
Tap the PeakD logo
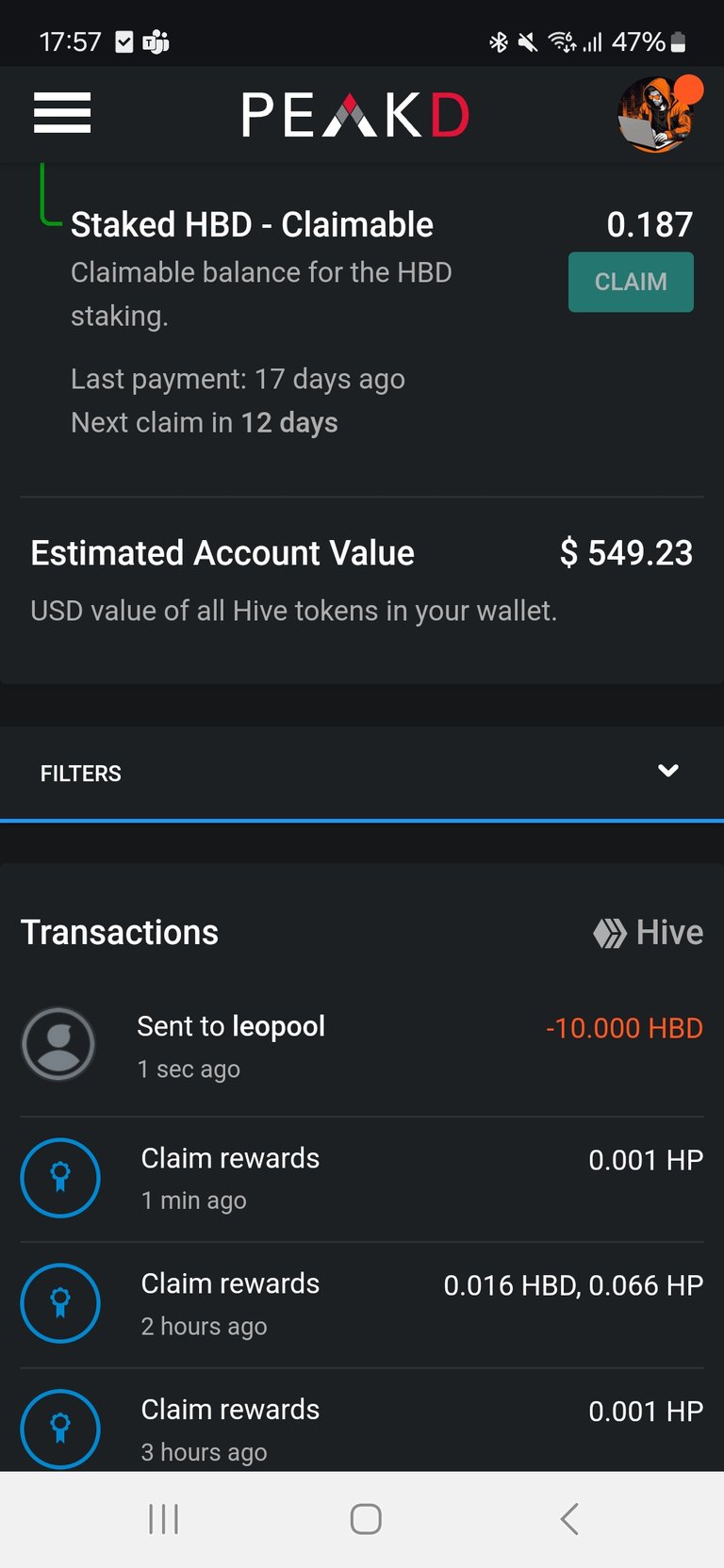tap(355, 115)
